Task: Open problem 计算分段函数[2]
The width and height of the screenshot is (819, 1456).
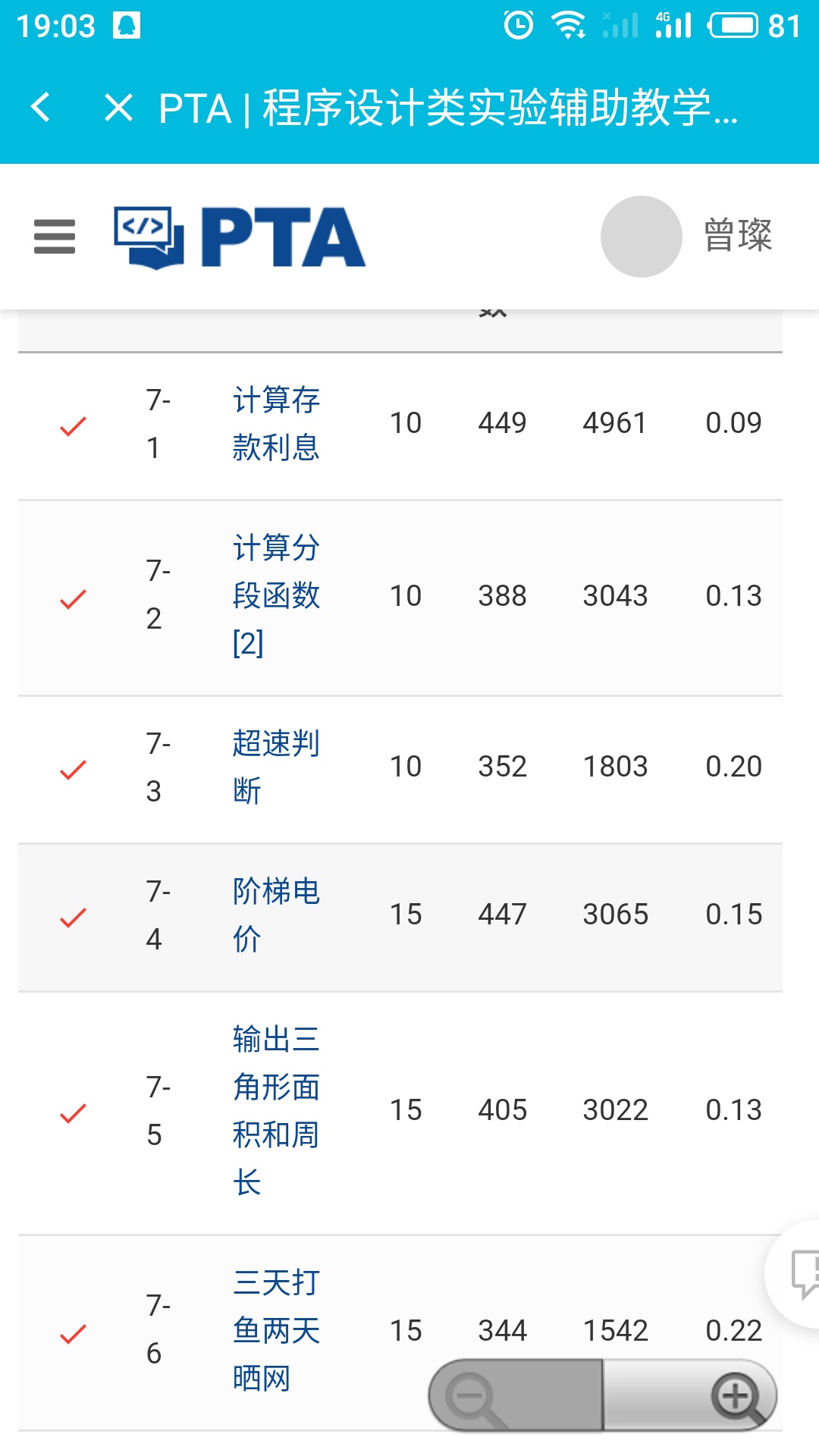Action: point(276,595)
